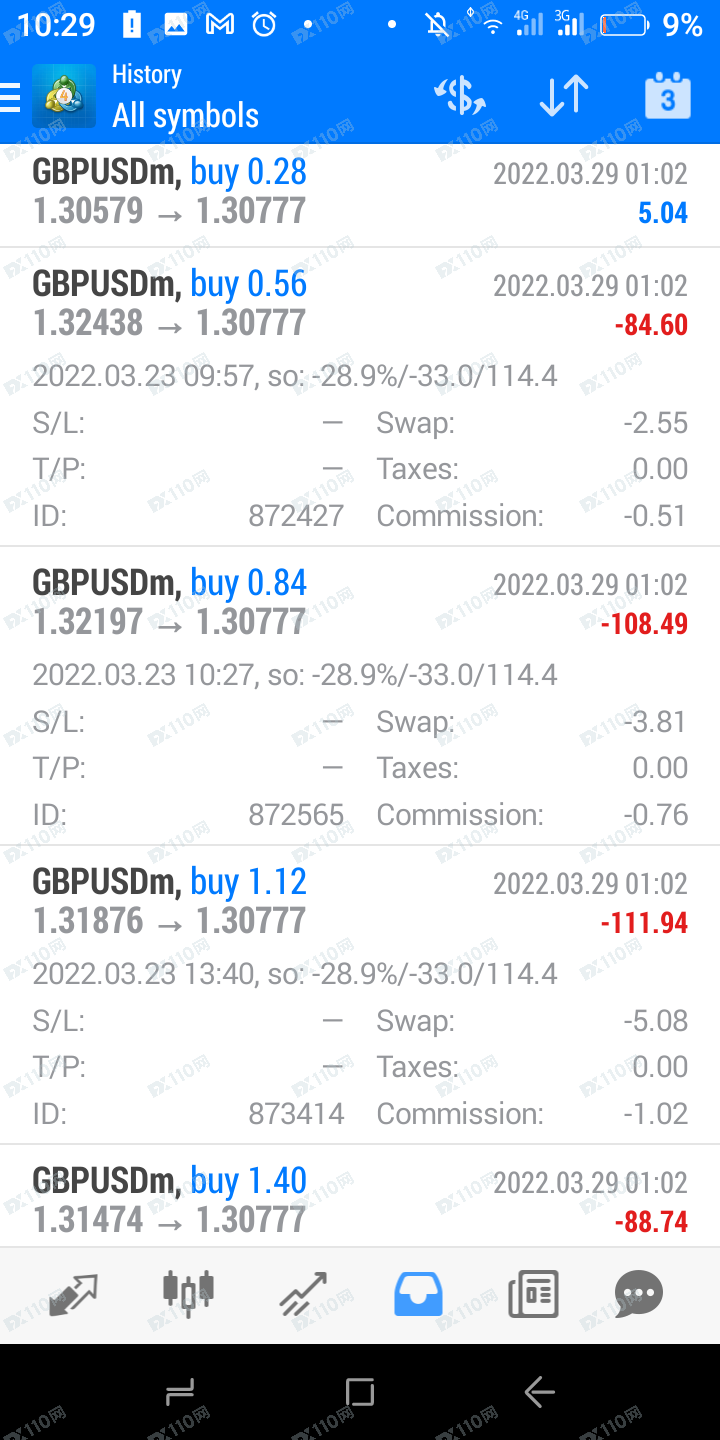
Task: Switch to the Trade tab
Action: click(x=303, y=1294)
